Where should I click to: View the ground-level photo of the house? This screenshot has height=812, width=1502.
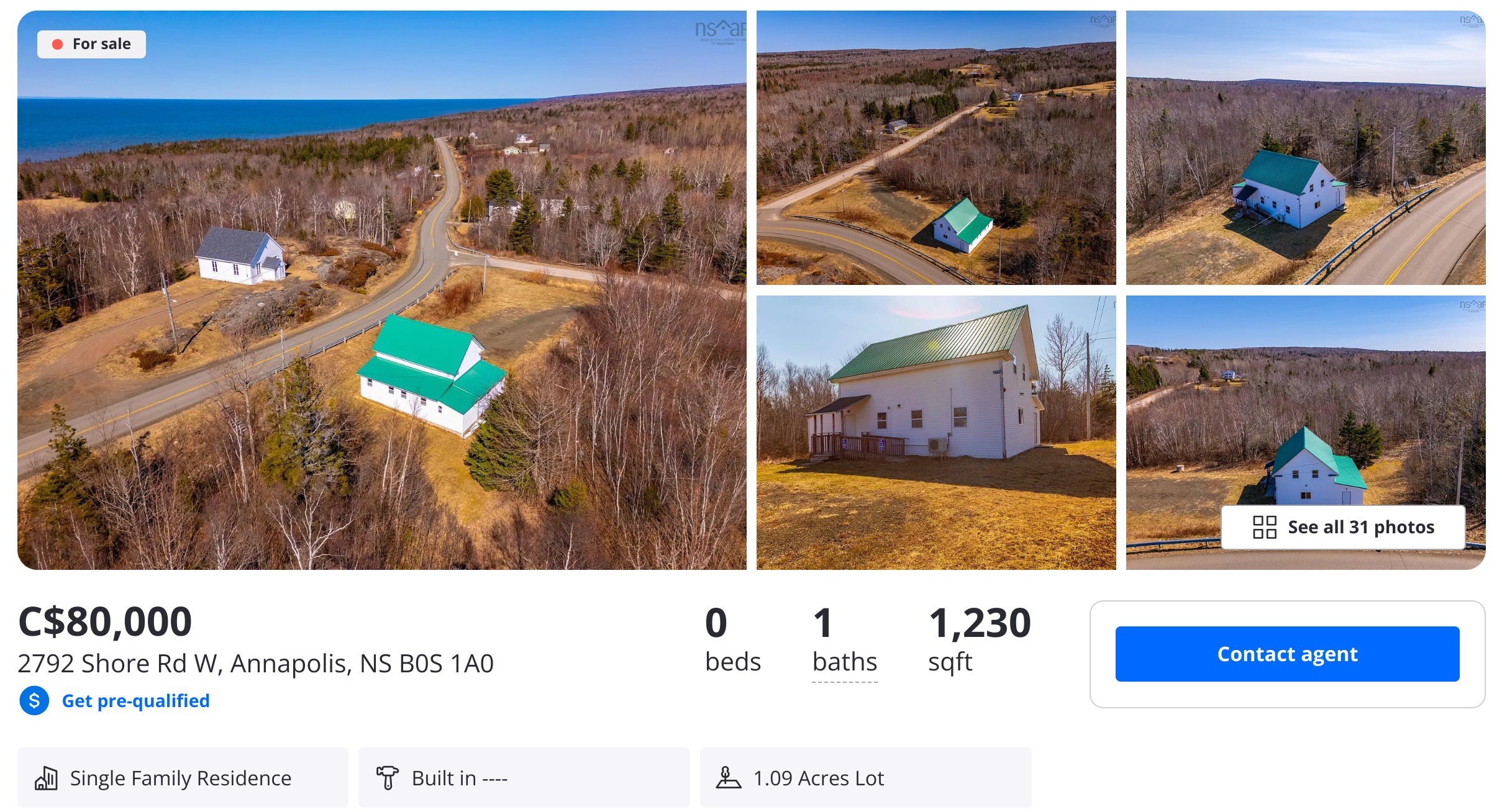pos(936,433)
